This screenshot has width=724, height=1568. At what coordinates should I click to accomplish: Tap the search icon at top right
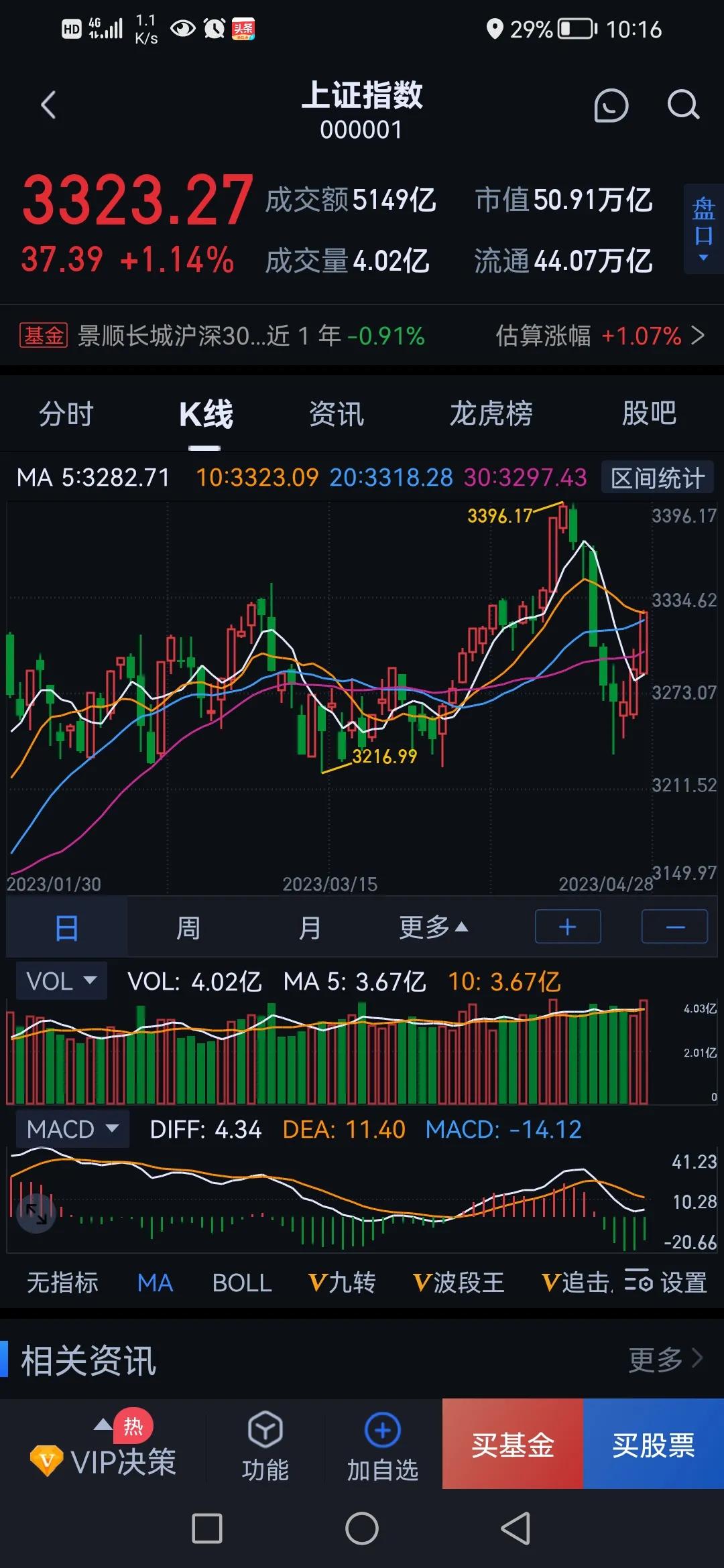pyautogui.click(x=683, y=105)
